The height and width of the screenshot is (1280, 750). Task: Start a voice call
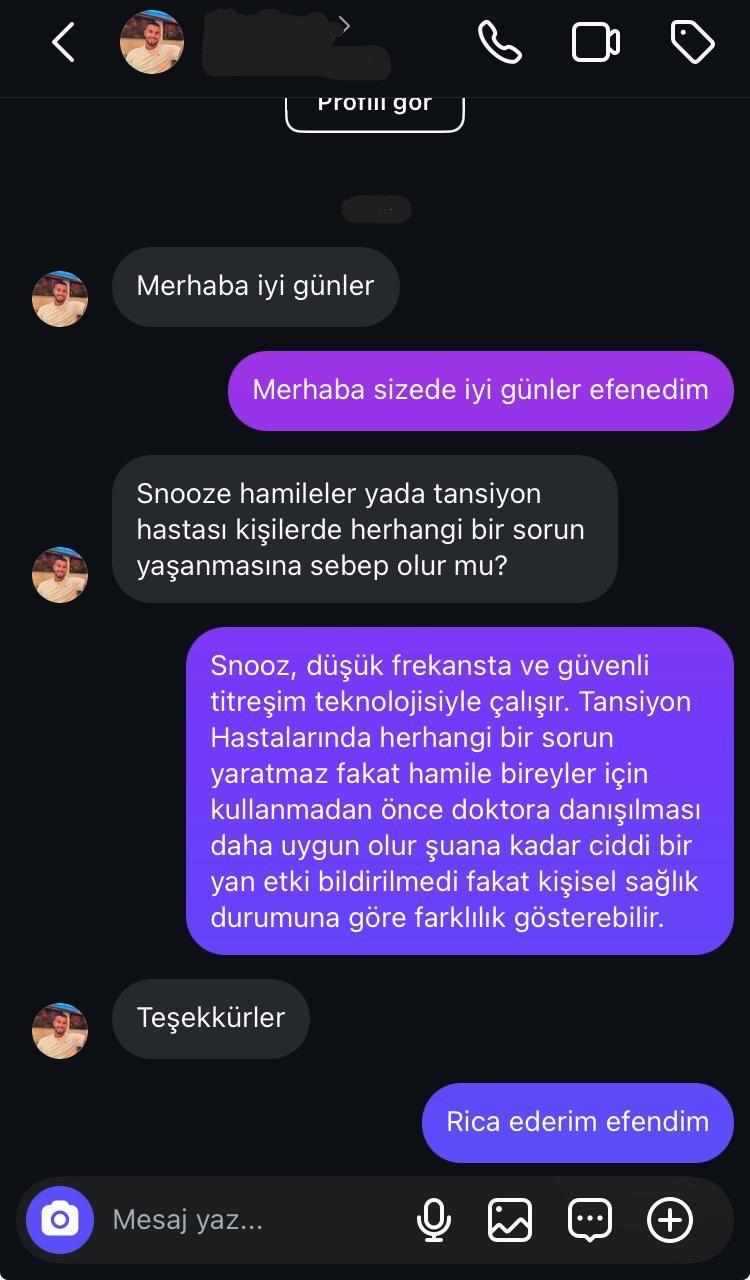pyautogui.click(x=499, y=43)
